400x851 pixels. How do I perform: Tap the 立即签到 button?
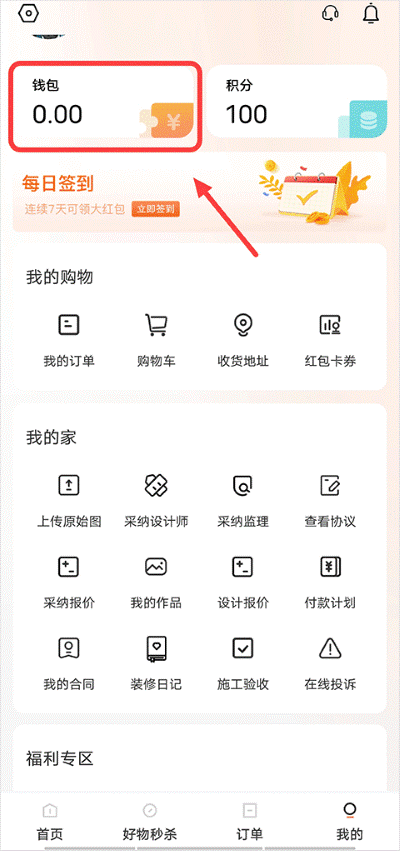[156, 209]
